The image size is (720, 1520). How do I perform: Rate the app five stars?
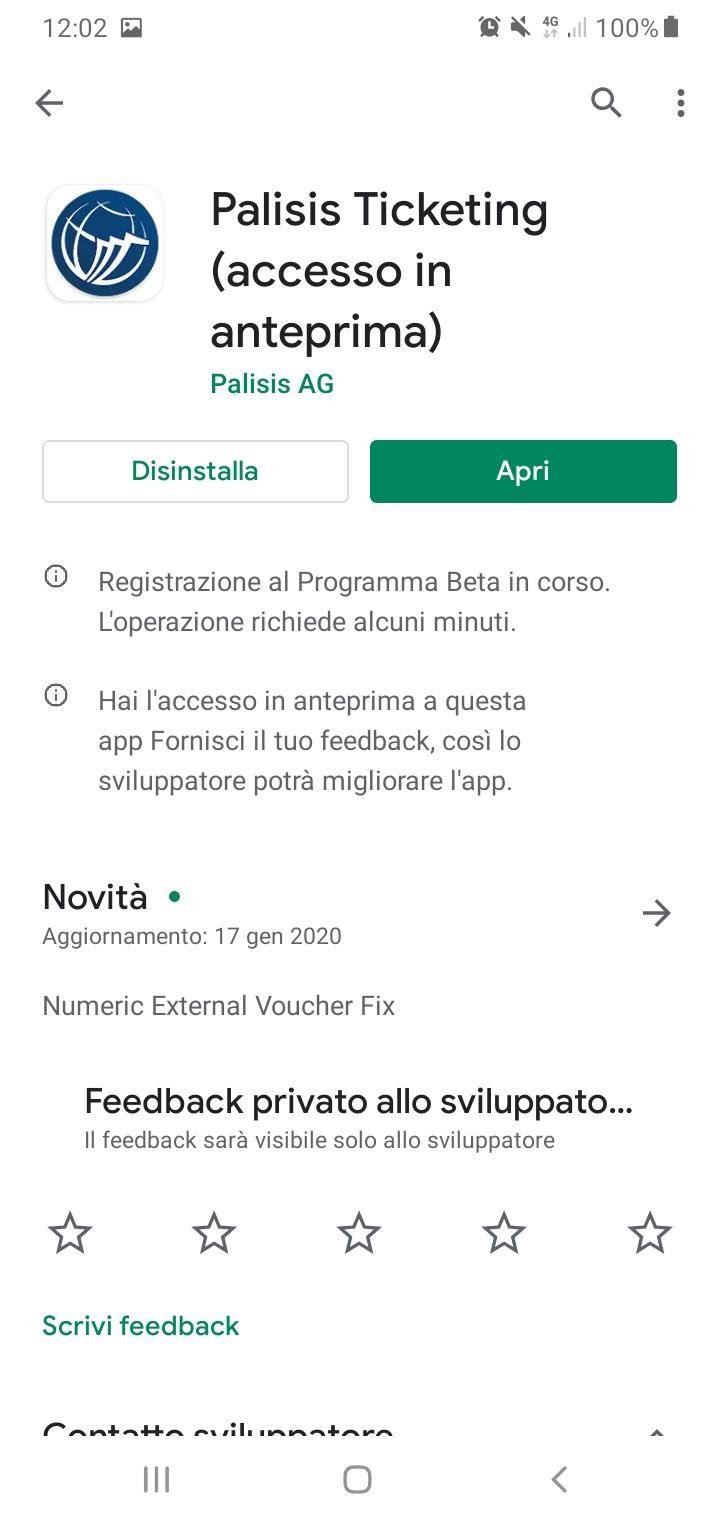(650, 1233)
